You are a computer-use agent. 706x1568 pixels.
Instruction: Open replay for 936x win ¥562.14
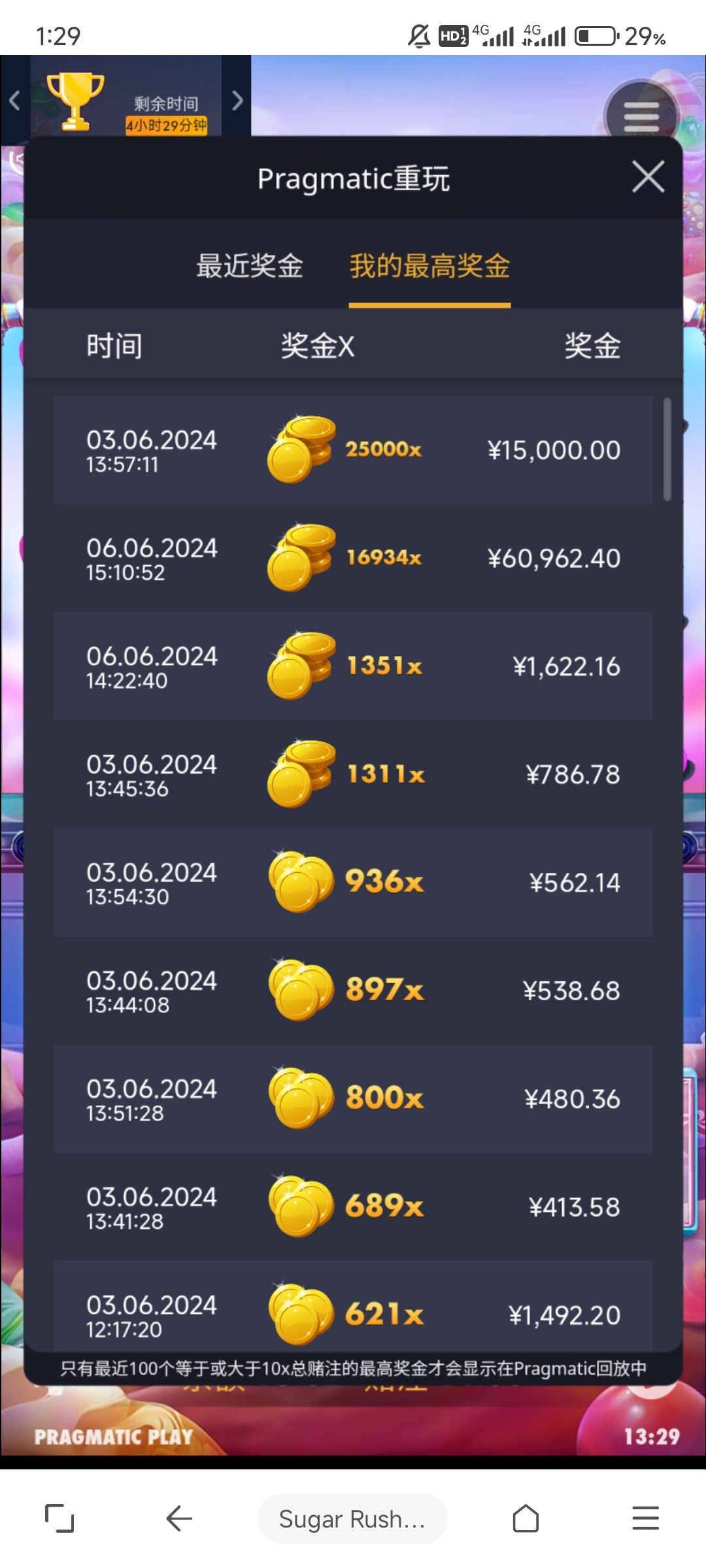click(x=353, y=882)
